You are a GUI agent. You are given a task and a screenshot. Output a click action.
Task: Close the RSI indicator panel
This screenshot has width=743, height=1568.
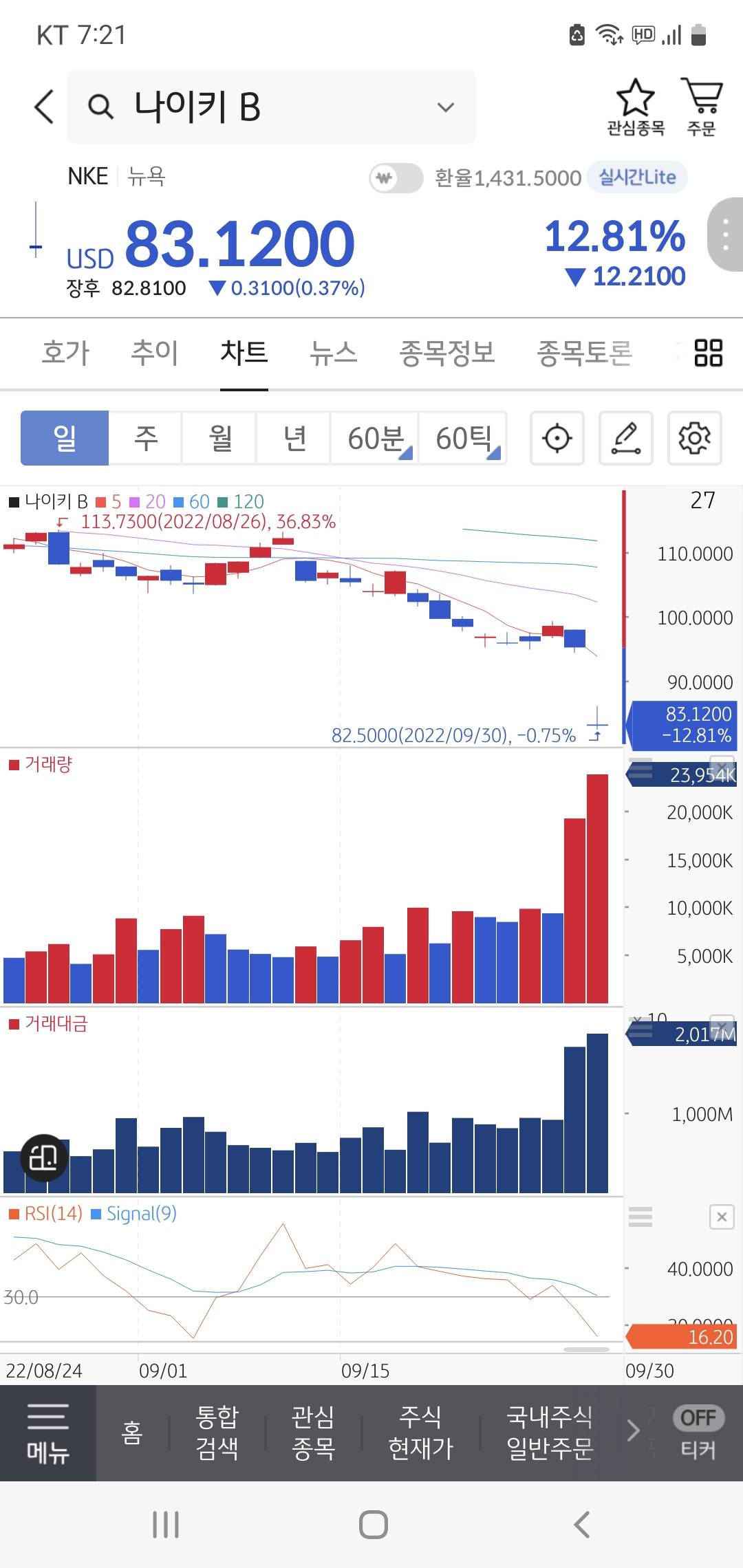pos(722,1217)
